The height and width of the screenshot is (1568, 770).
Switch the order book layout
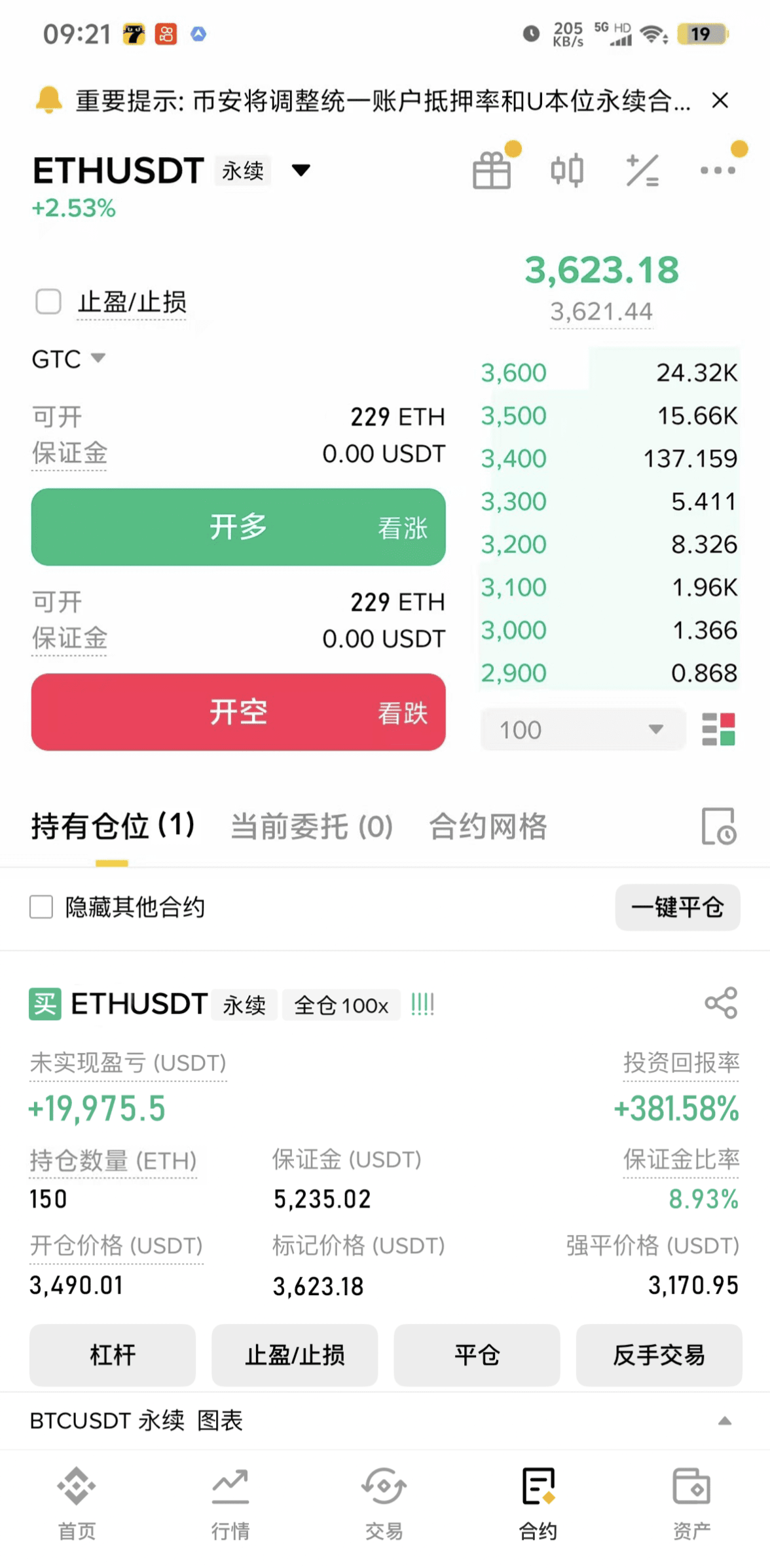718,729
